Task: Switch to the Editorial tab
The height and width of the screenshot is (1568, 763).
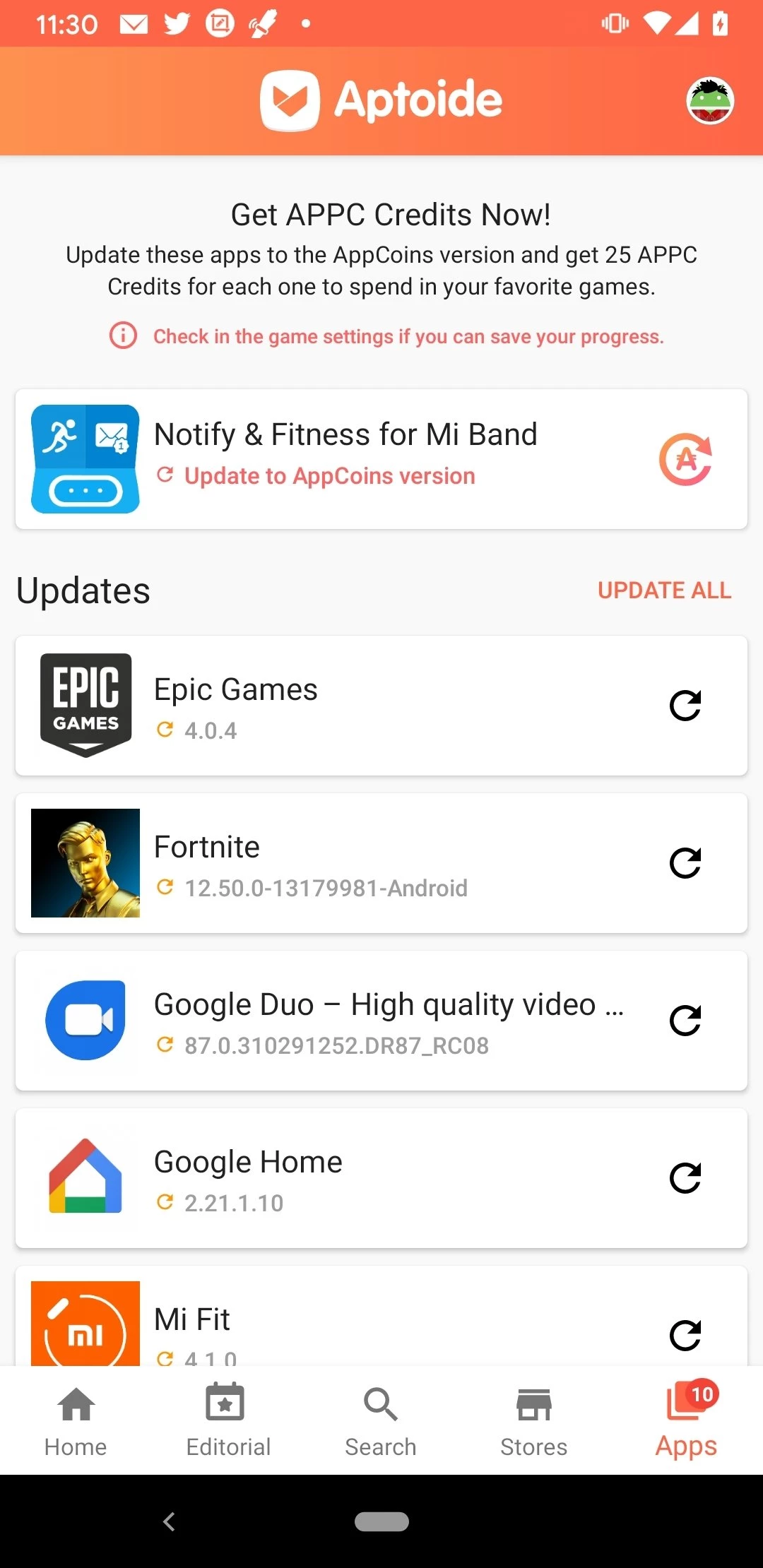Action: click(228, 1420)
